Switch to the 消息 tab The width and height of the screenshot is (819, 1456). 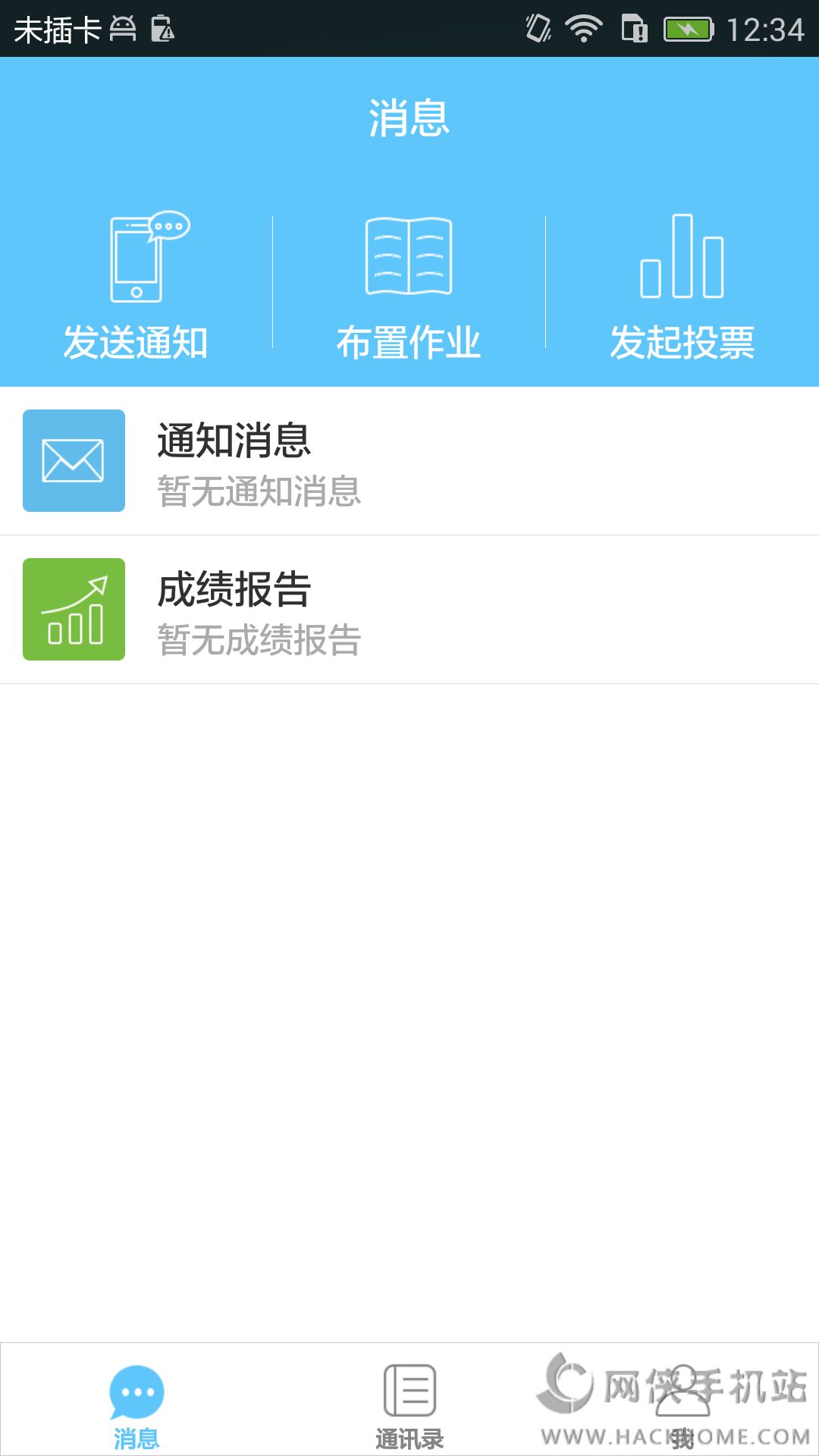[x=136, y=1404]
